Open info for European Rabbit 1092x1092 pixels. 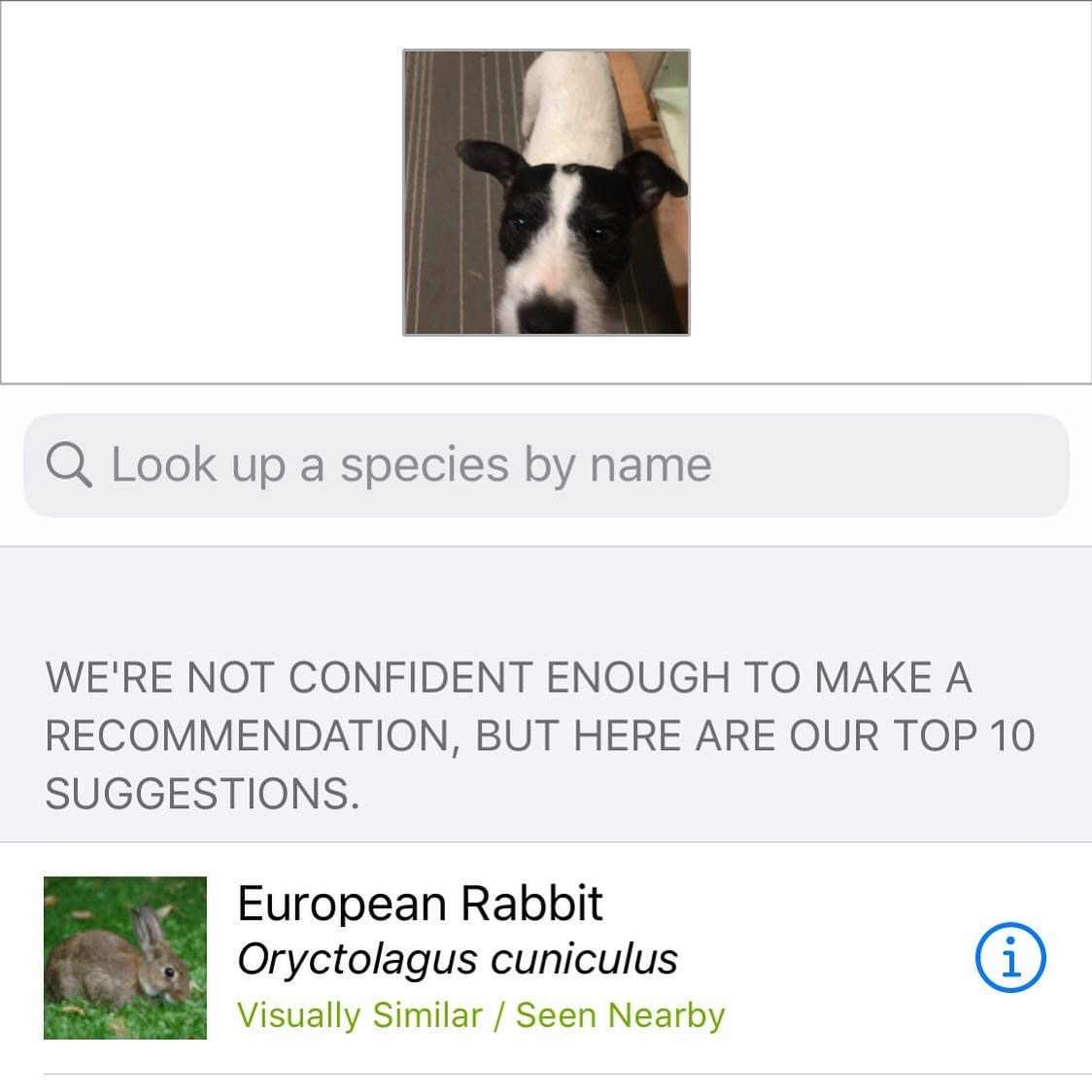click(x=1009, y=958)
